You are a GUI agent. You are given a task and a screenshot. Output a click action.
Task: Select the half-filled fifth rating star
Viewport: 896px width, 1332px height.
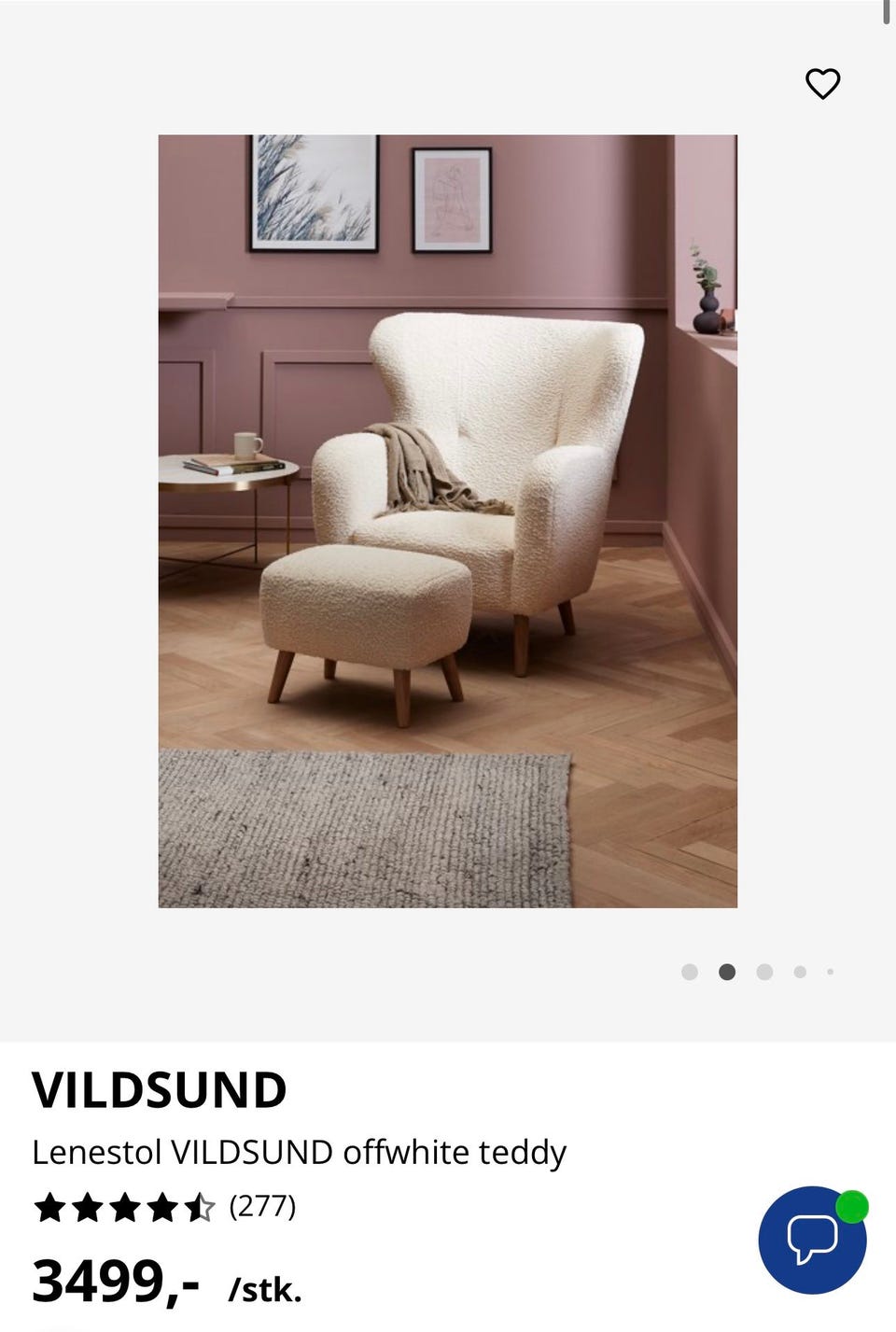(202, 1207)
